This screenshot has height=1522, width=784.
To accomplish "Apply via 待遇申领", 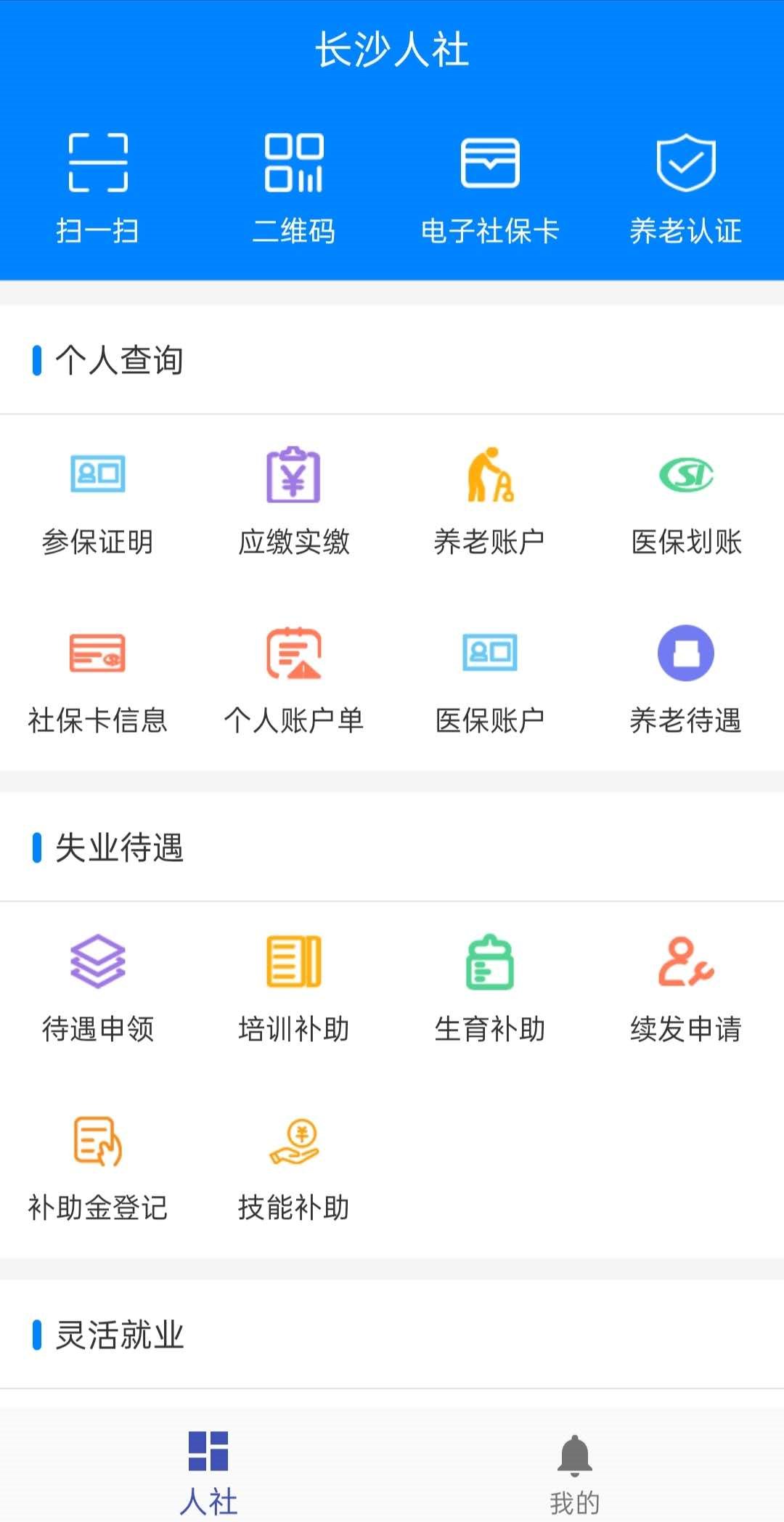I will [x=98, y=988].
